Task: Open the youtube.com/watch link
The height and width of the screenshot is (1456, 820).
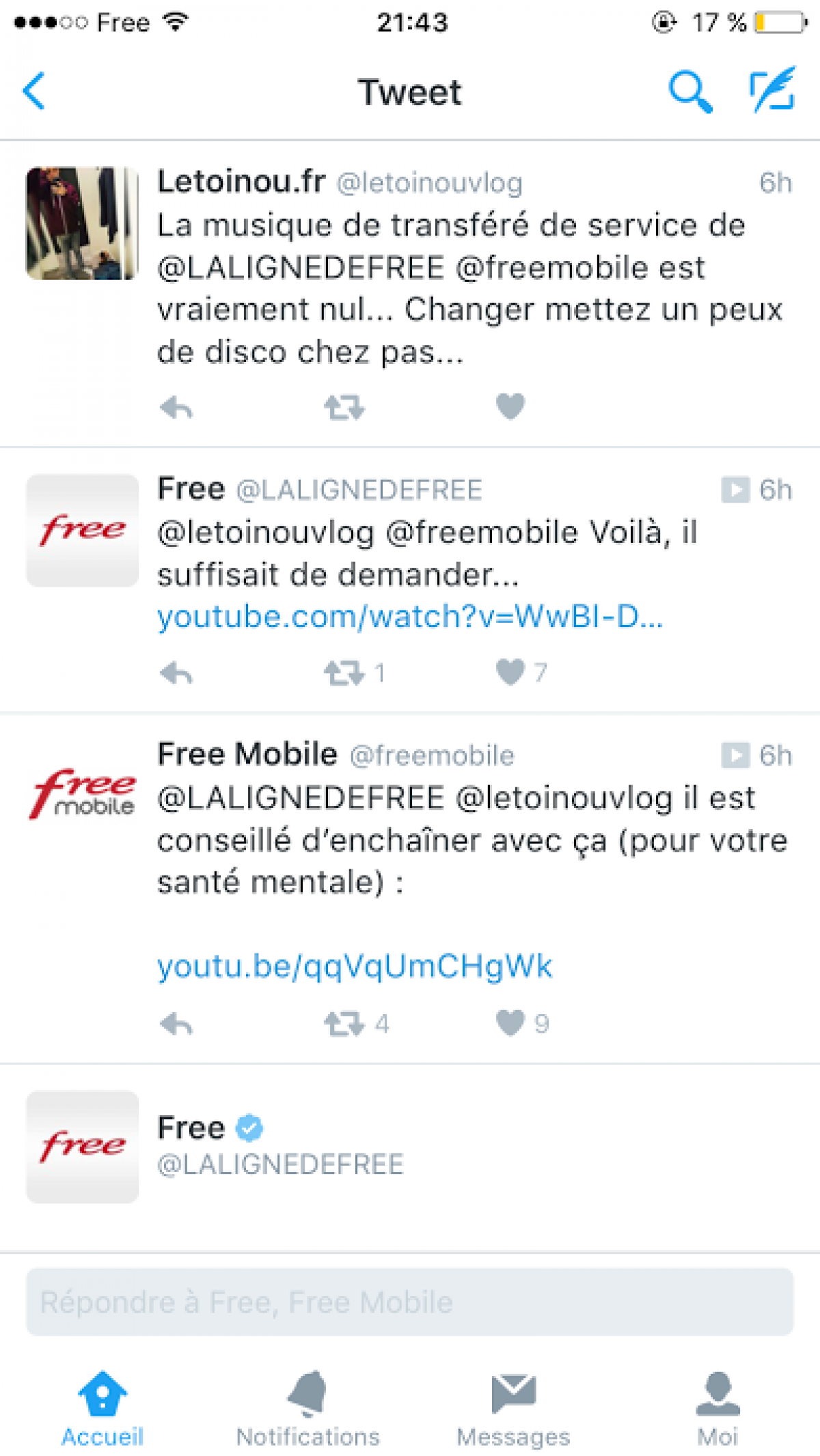Action: [x=410, y=617]
